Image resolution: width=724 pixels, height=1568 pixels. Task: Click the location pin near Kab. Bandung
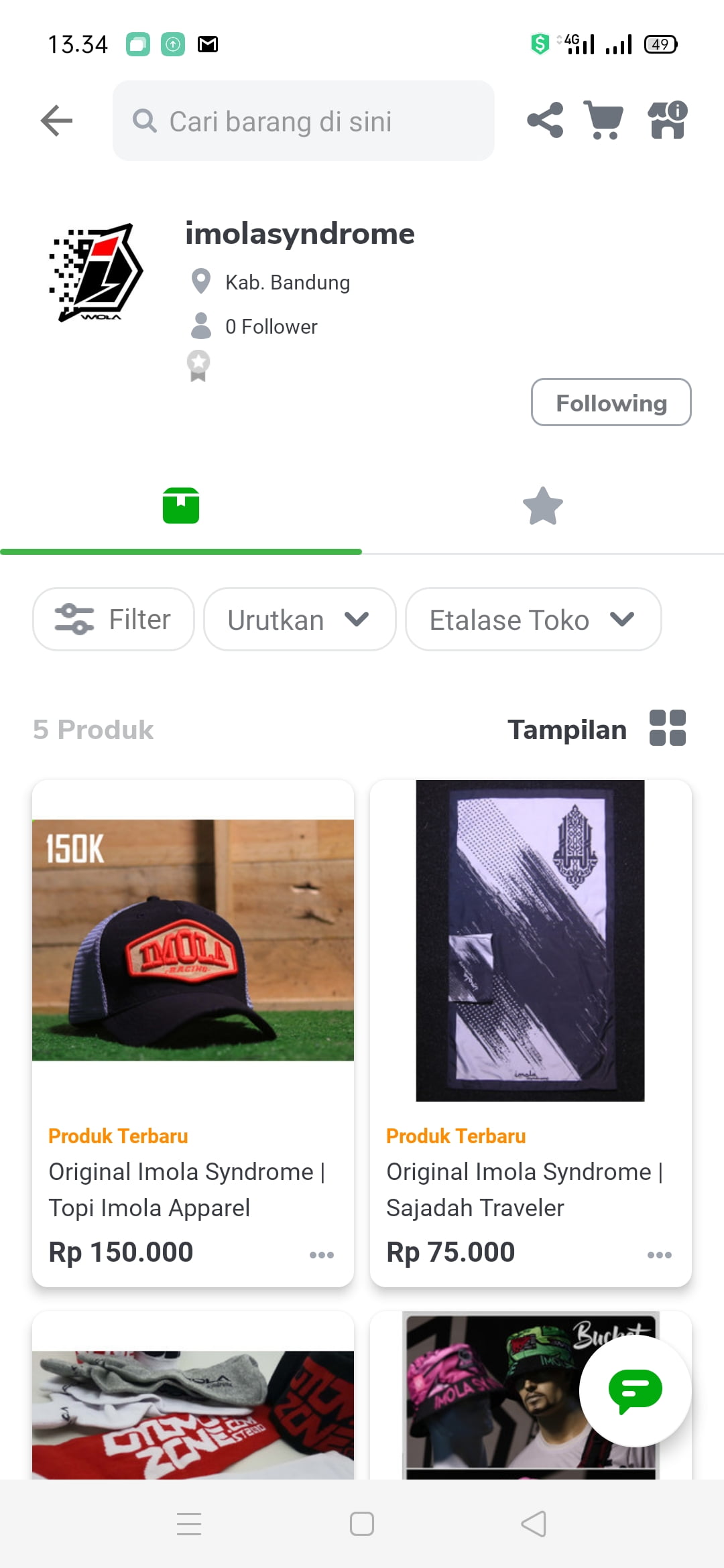tap(199, 281)
